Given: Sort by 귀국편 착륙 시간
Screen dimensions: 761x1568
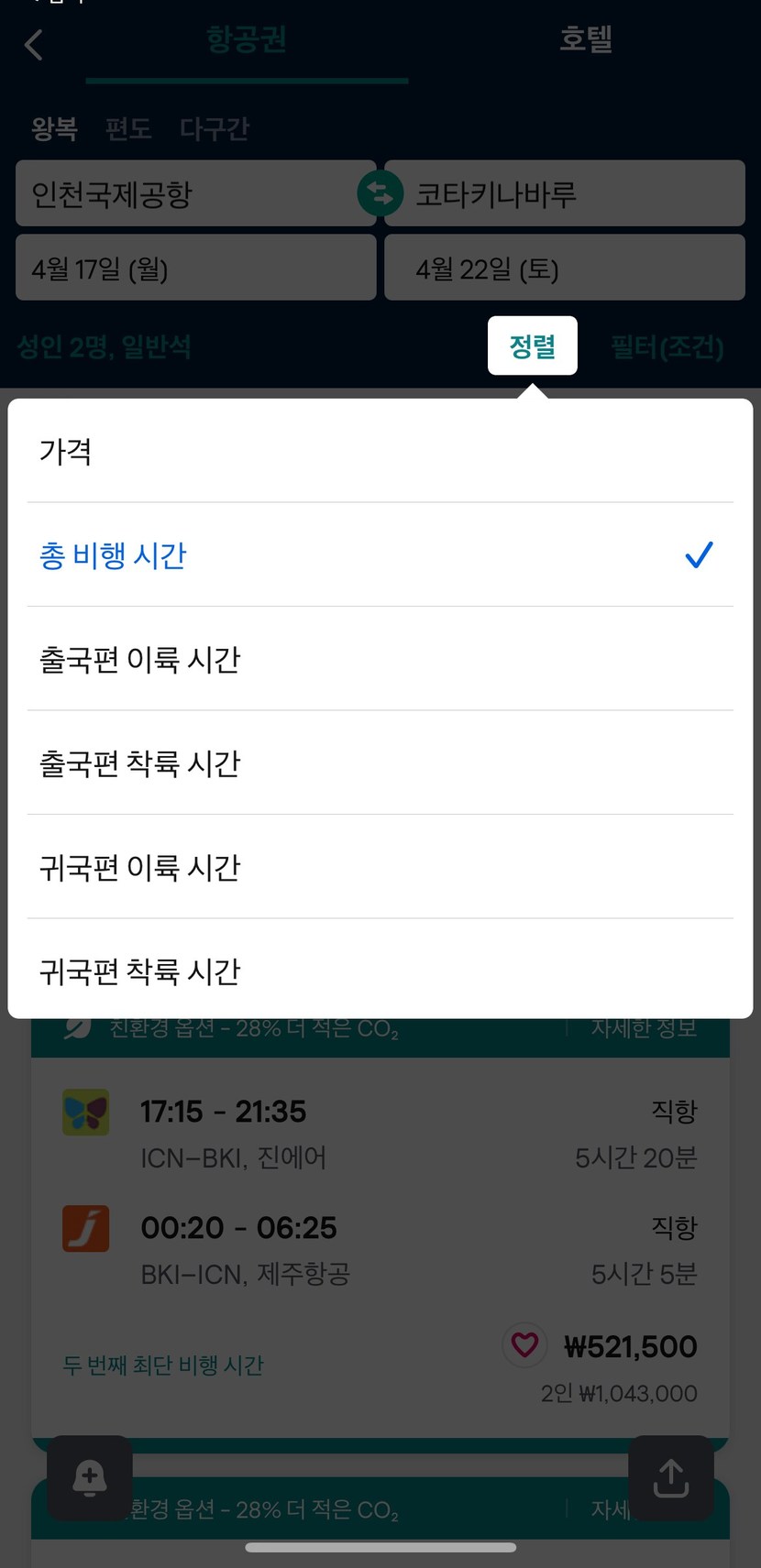Looking at the screenshot, I should click(380, 970).
